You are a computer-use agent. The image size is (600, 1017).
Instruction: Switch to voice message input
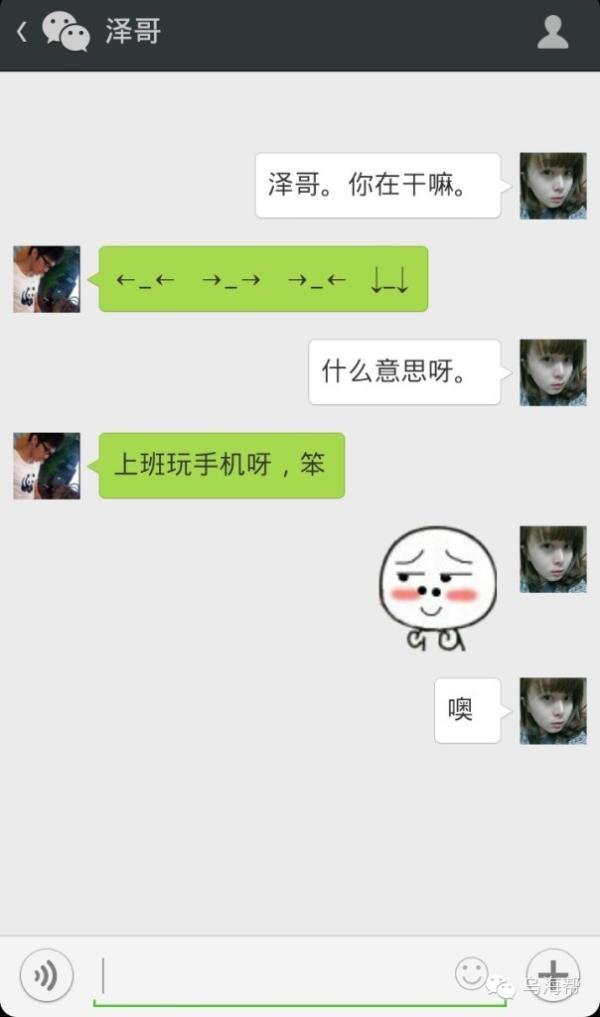click(x=46, y=974)
